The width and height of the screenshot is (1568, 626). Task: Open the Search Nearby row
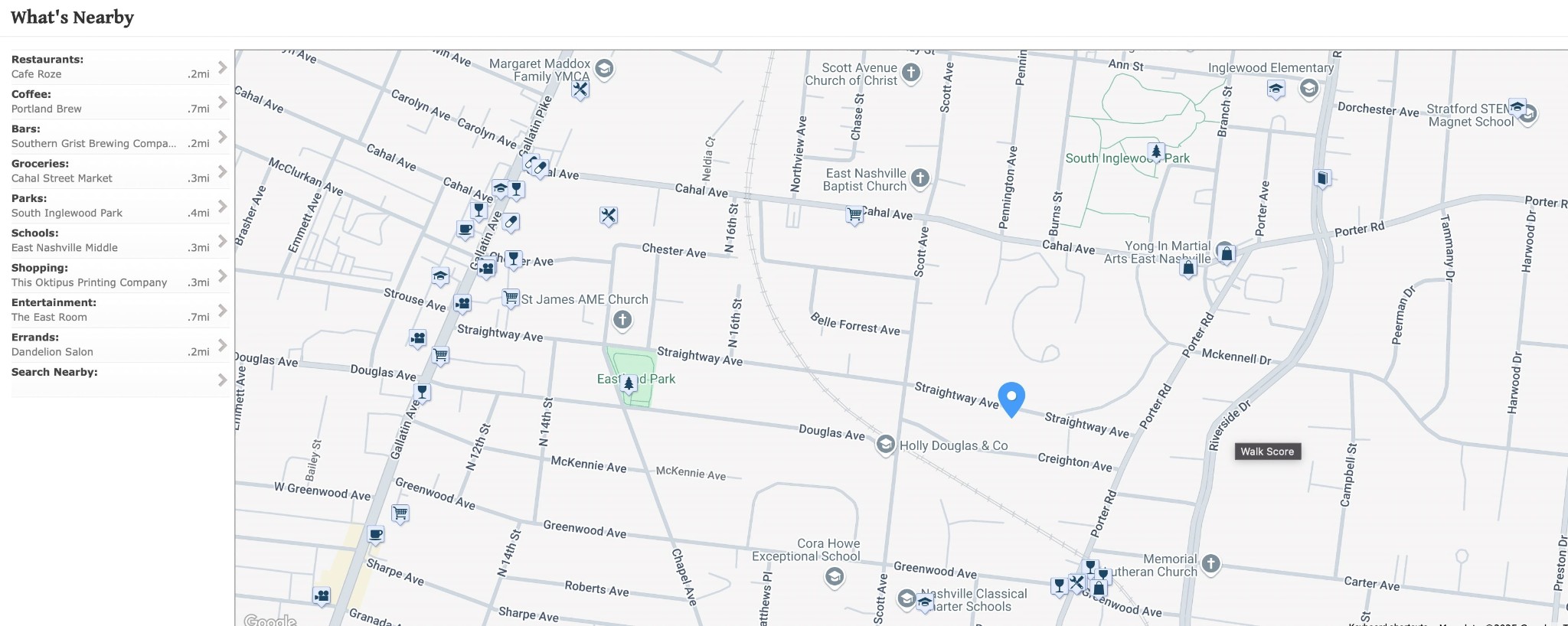click(119, 379)
